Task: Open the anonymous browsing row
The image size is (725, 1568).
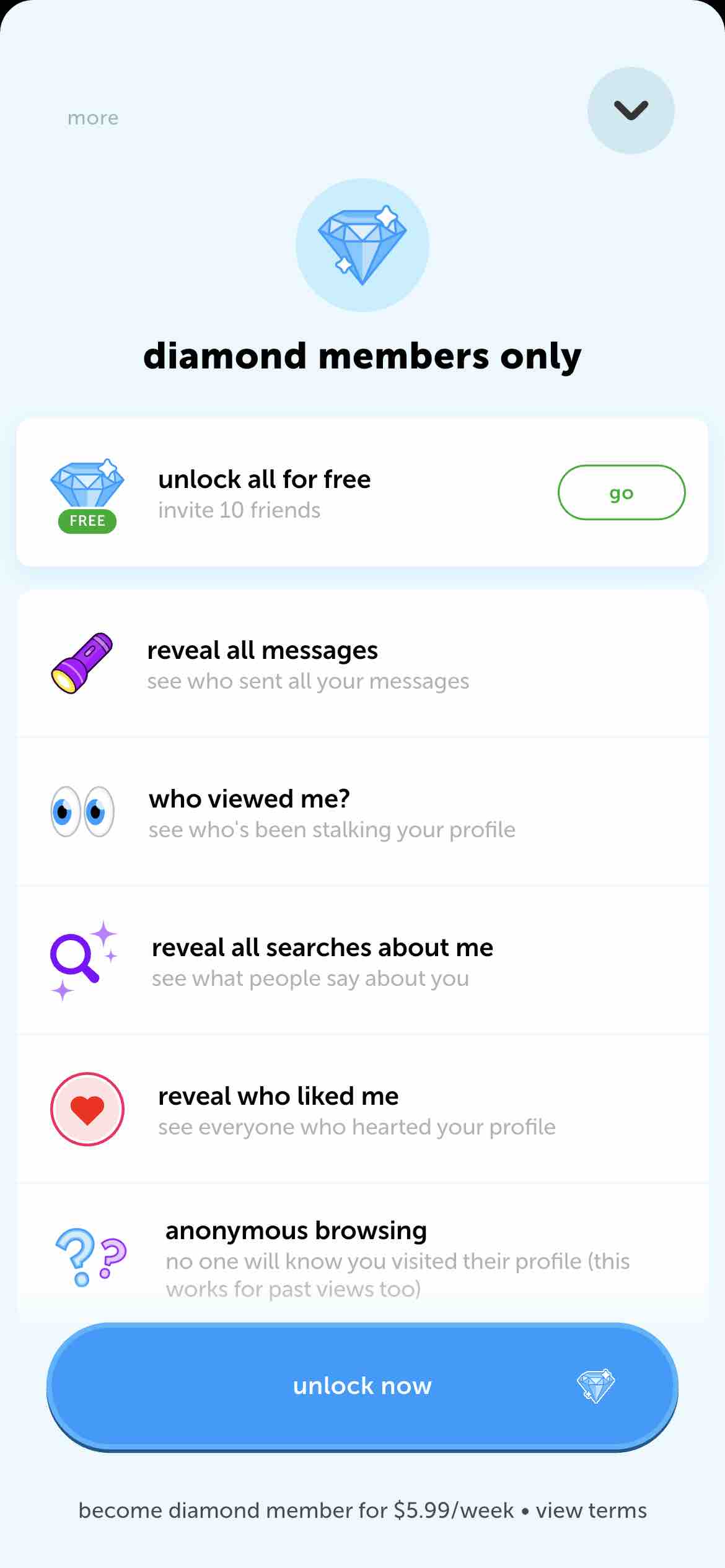Action: pyautogui.click(x=362, y=1257)
